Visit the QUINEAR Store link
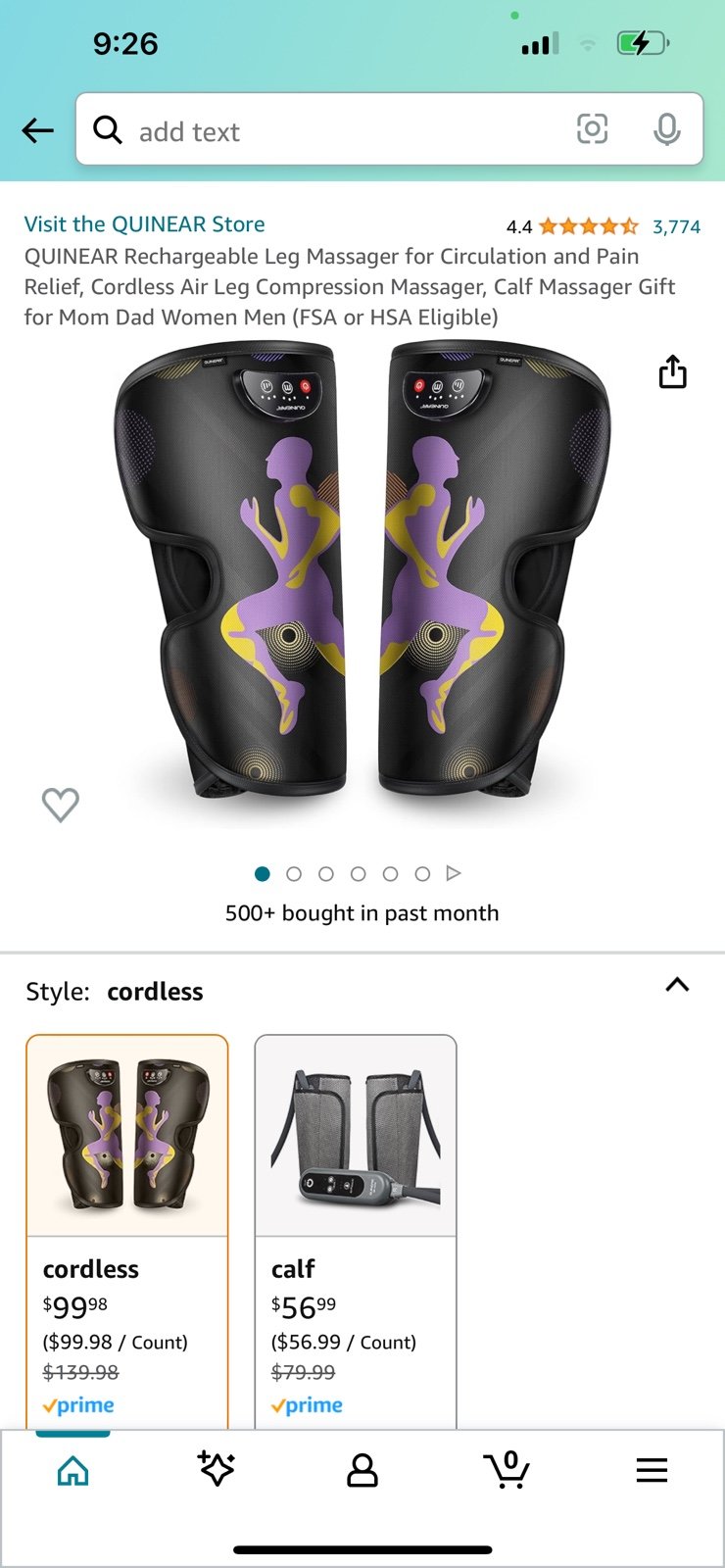The image size is (725, 1568). click(x=144, y=224)
